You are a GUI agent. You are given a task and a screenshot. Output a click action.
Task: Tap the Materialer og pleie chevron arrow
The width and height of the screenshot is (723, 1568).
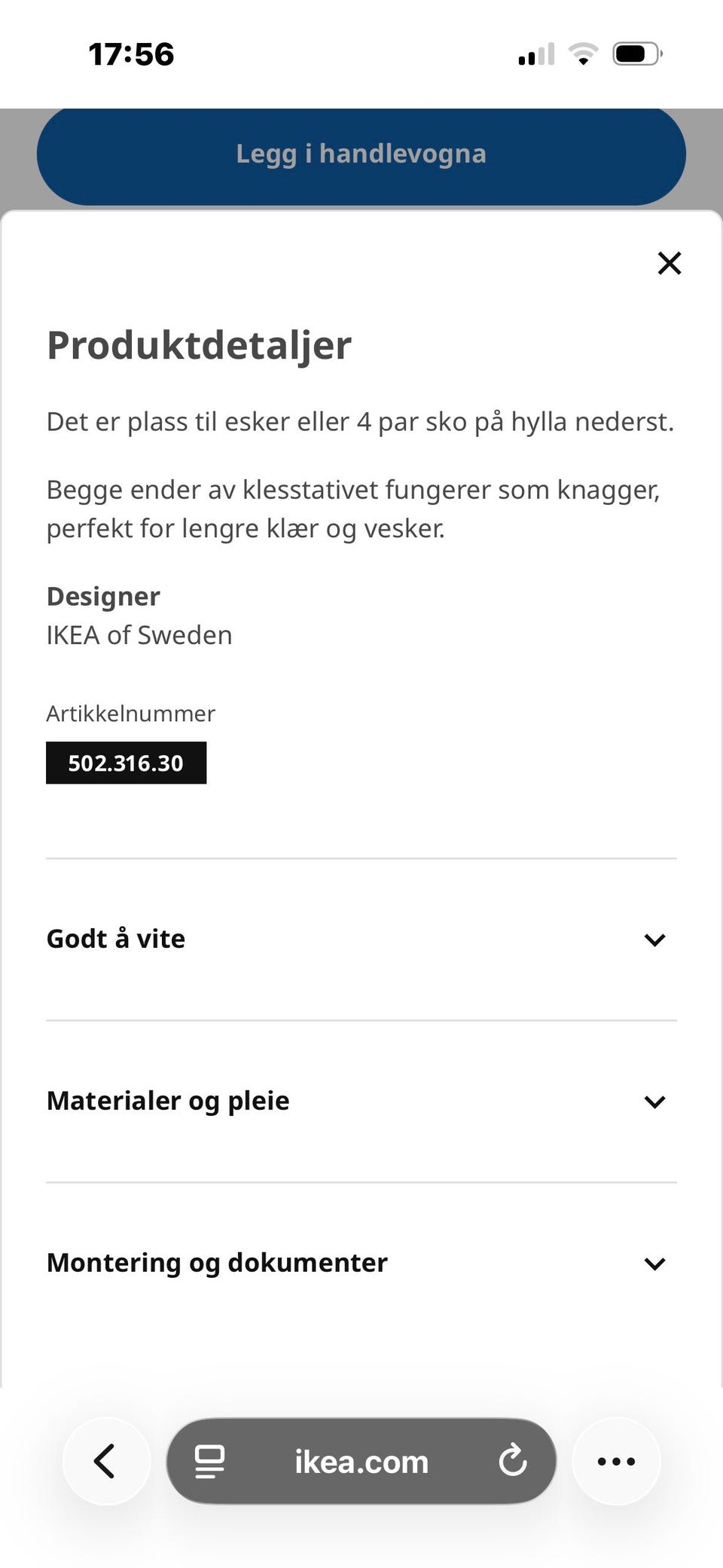[x=654, y=1101]
